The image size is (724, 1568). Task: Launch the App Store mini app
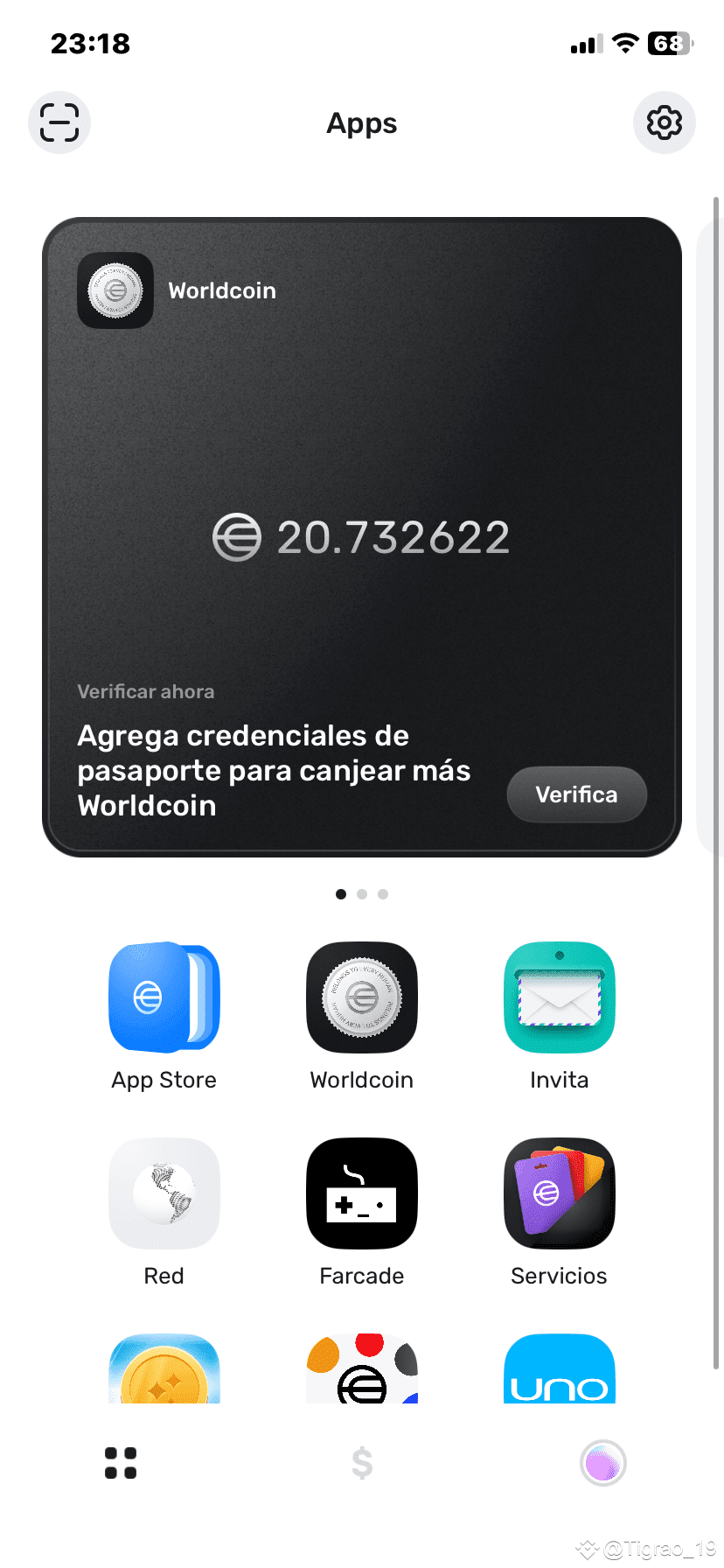coord(164,997)
